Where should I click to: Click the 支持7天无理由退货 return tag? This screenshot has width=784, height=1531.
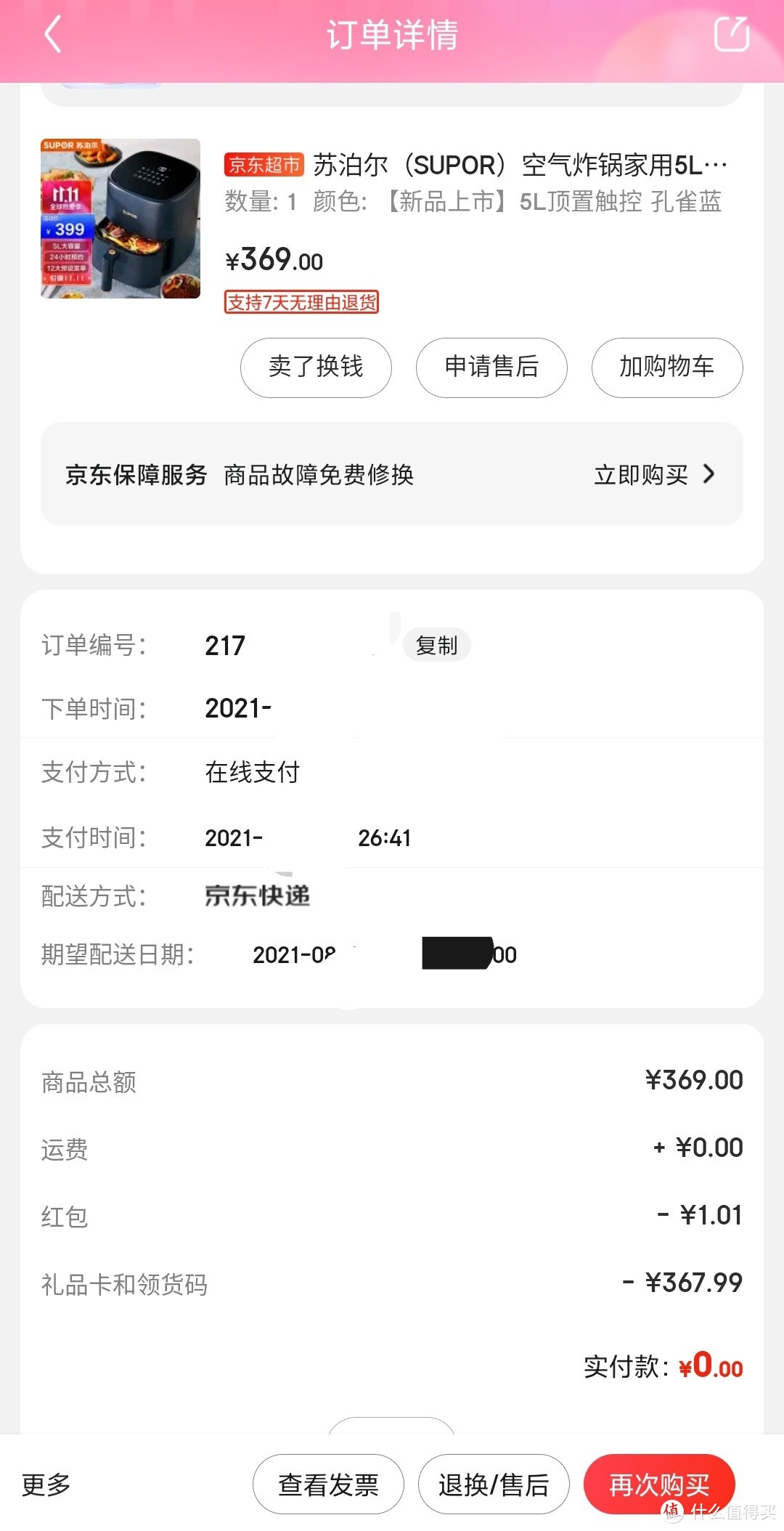(x=301, y=303)
